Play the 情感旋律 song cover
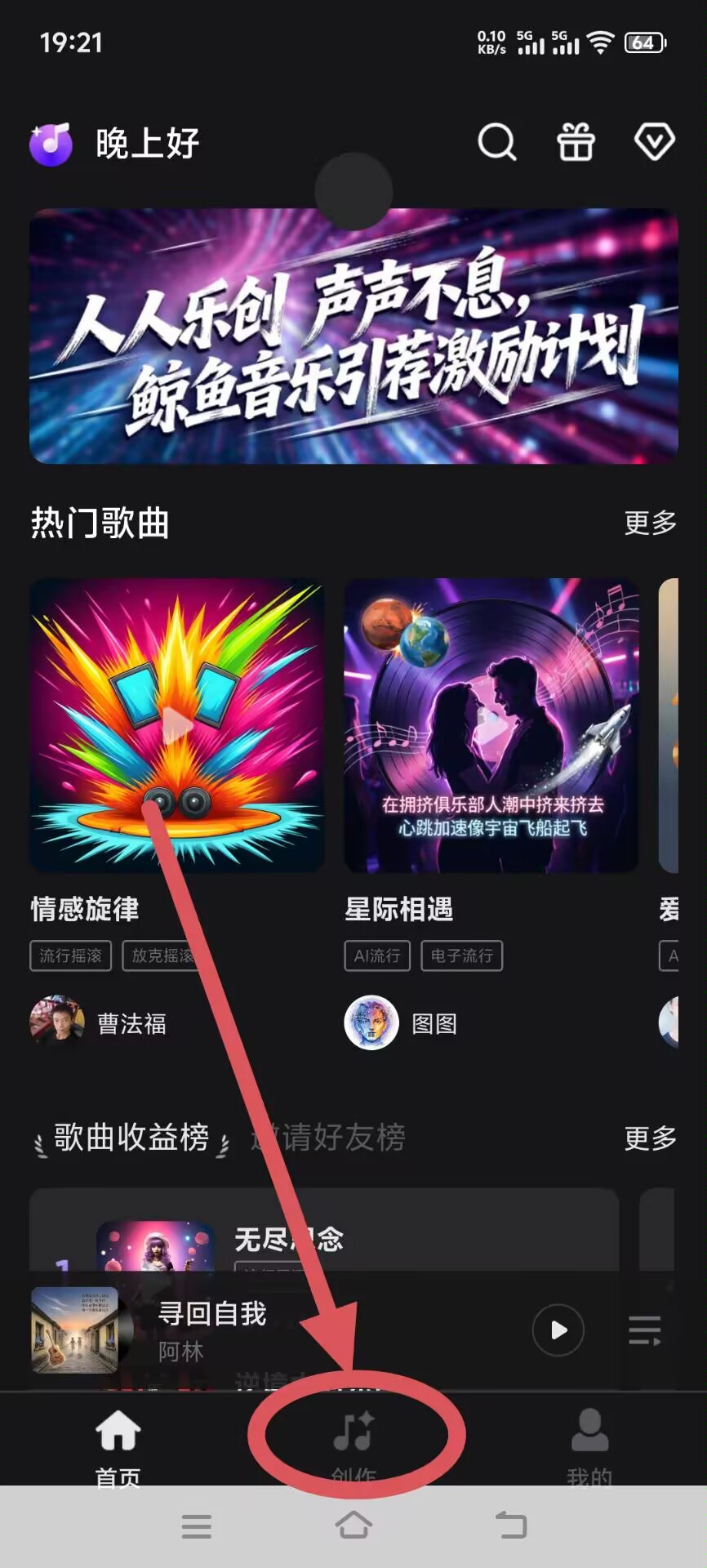 pyautogui.click(x=177, y=725)
